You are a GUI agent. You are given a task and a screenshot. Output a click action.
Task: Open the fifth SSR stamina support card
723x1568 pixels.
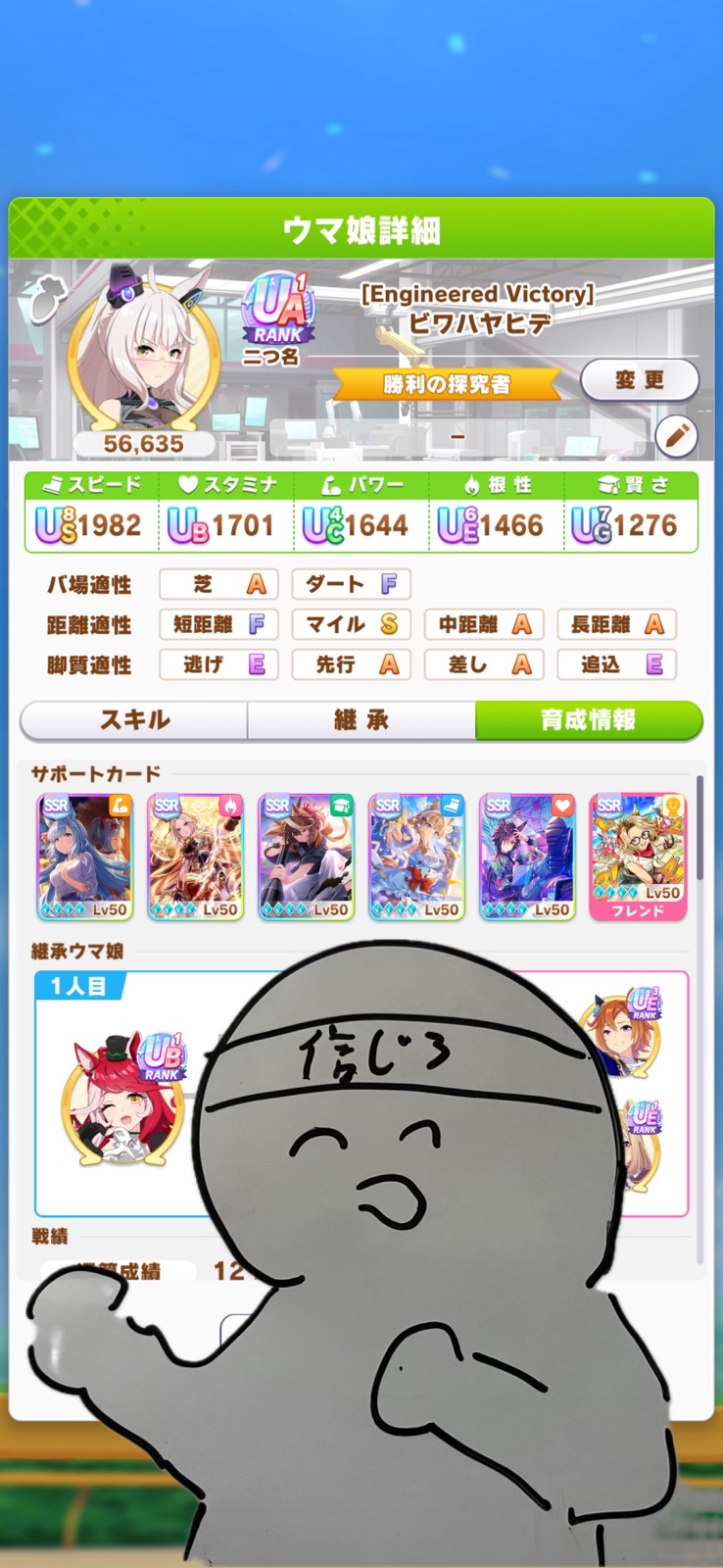tap(527, 857)
